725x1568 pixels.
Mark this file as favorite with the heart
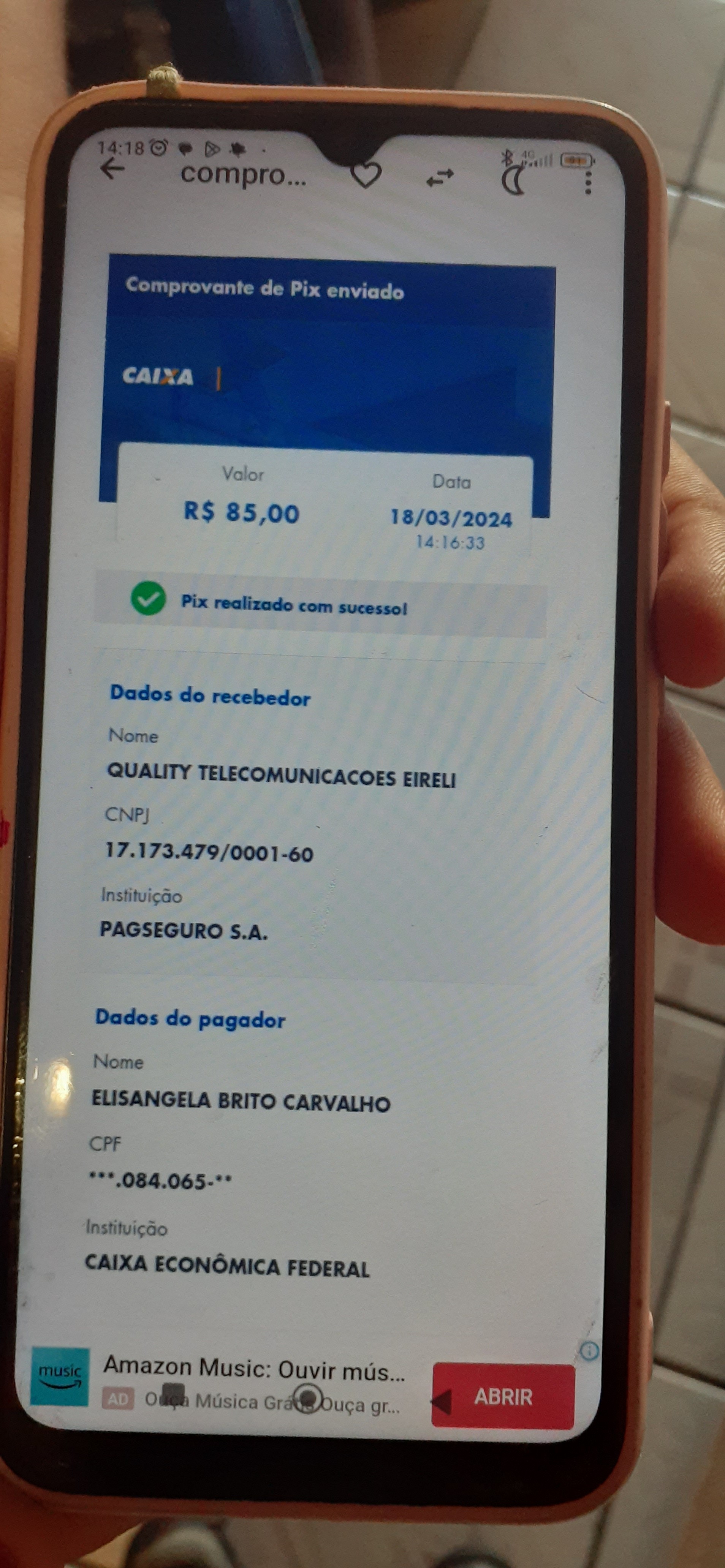point(366,175)
